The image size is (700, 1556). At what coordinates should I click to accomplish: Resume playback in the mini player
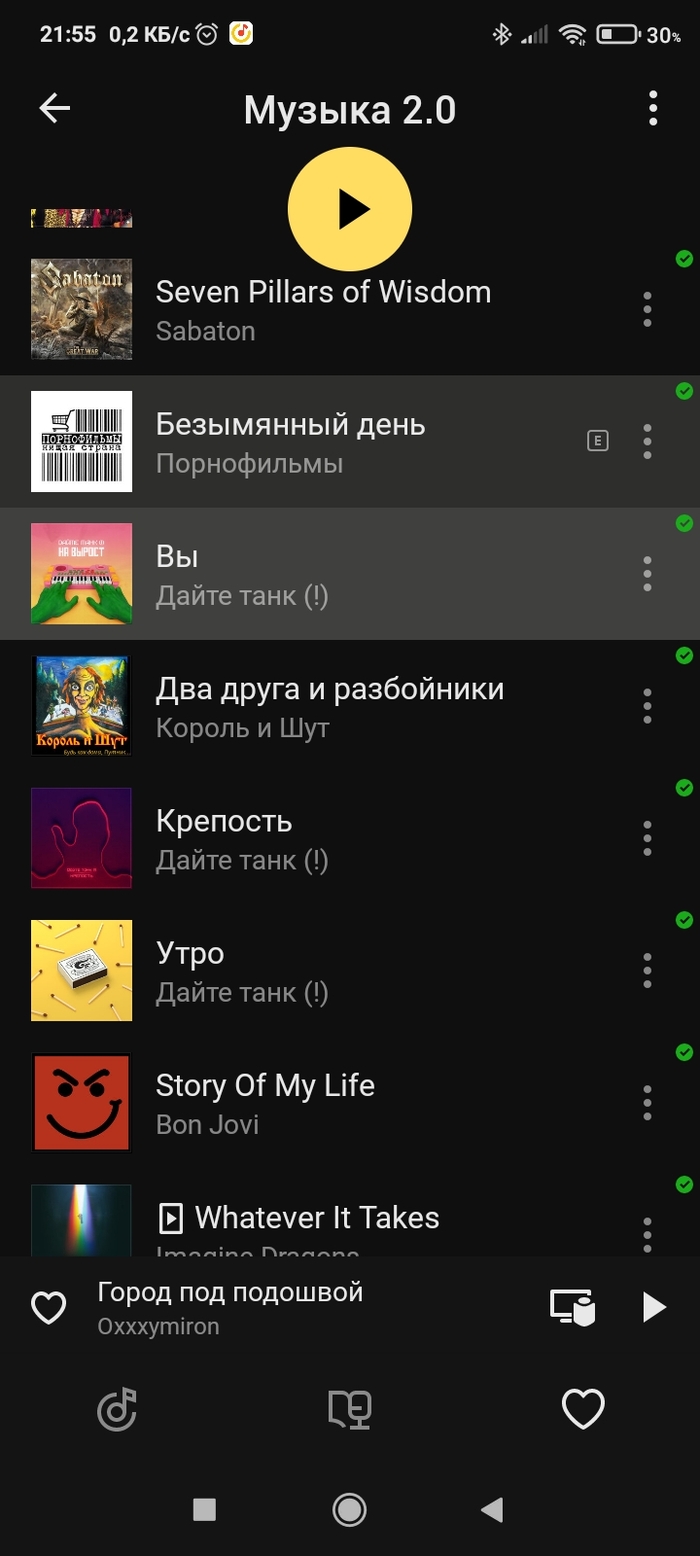[653, 1307]
